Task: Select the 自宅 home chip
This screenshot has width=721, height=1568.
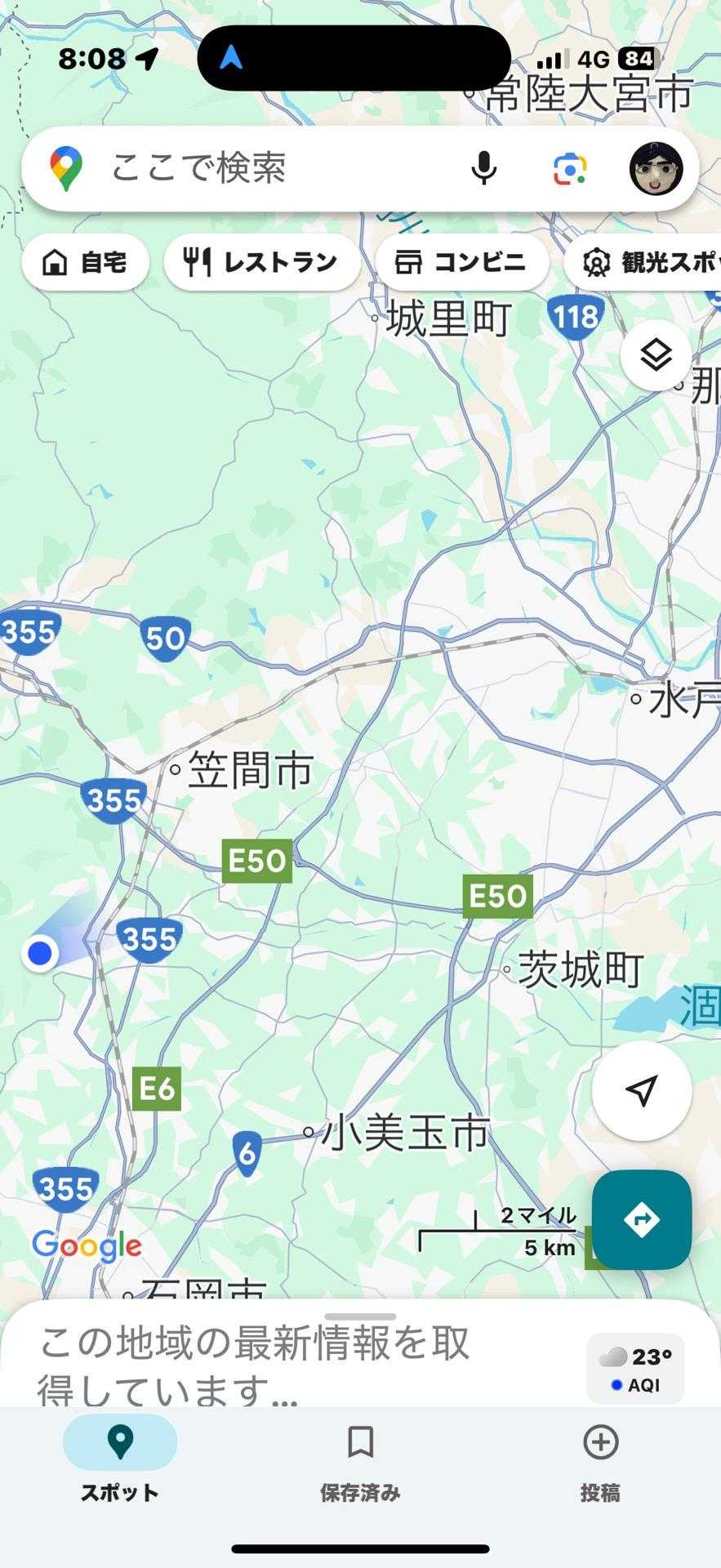Action: pyautogui.click(x=86, y=262)
